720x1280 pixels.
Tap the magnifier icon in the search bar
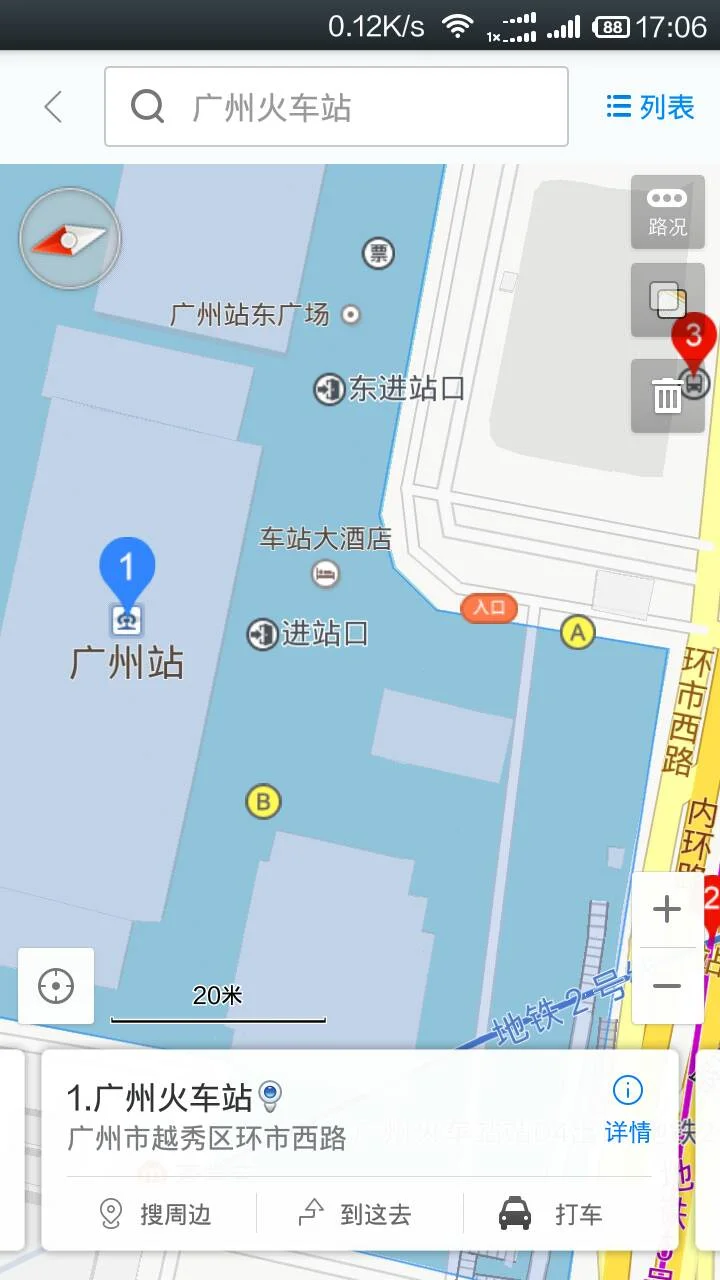[x=148, y=106]
